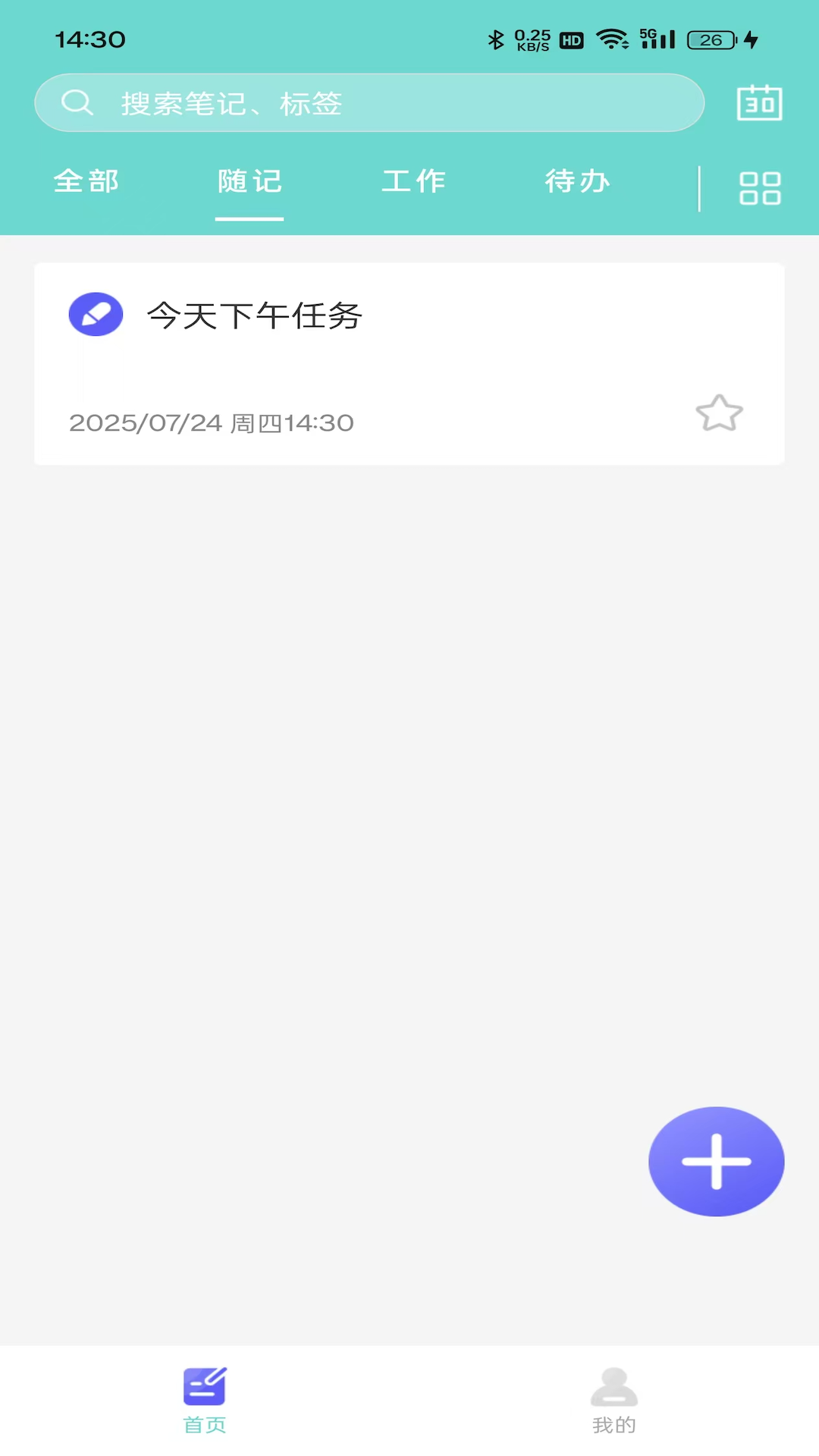This screenshot has height=1456, width=819.
Task: Open the calendar view icon
Action: (x=759, y=103)
